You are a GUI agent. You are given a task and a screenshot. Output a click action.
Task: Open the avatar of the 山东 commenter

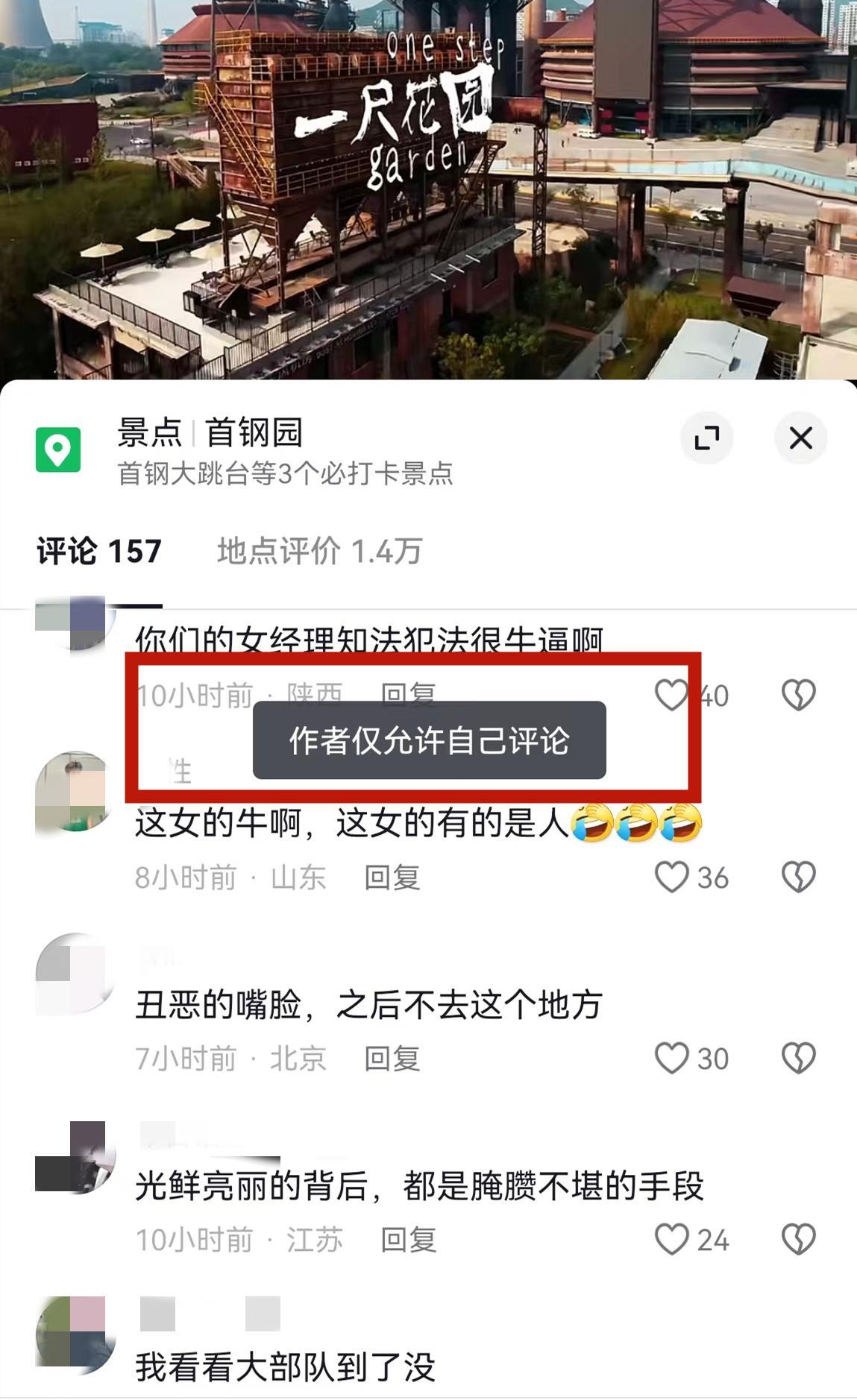tap(75, 791)
